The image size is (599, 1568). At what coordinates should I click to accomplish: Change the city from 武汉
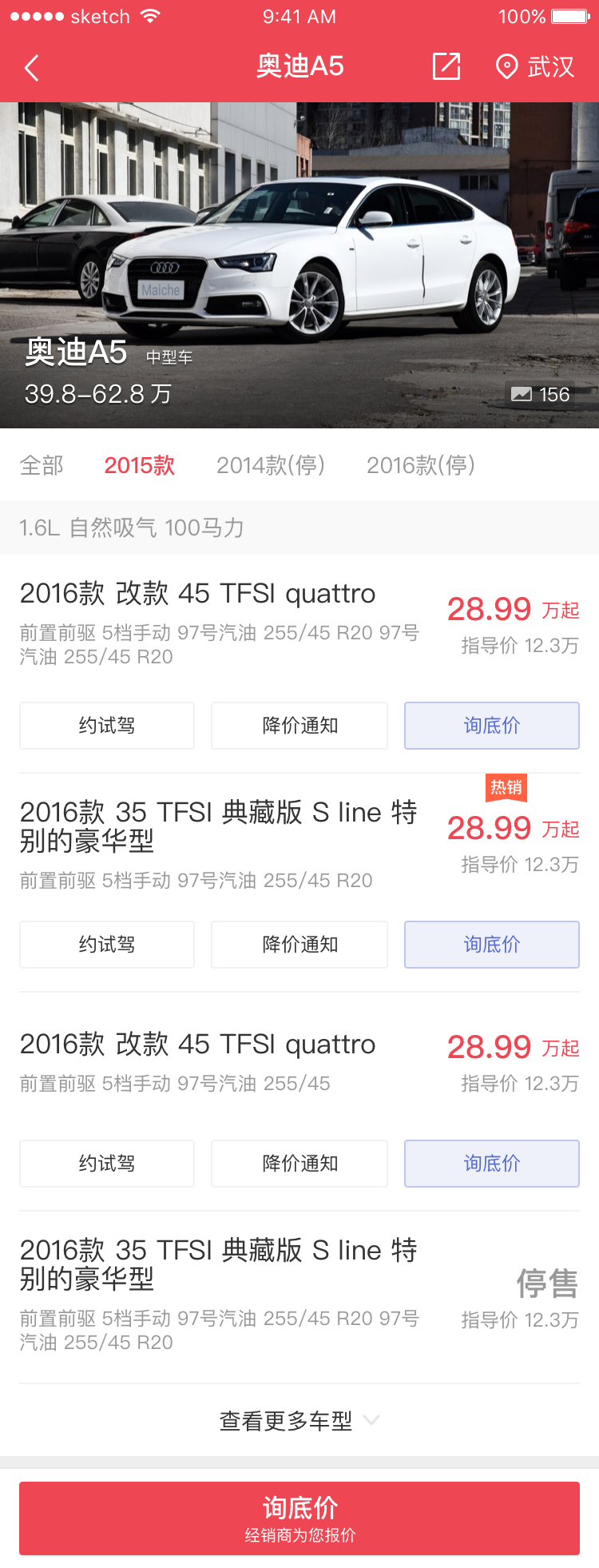[535, 66]
